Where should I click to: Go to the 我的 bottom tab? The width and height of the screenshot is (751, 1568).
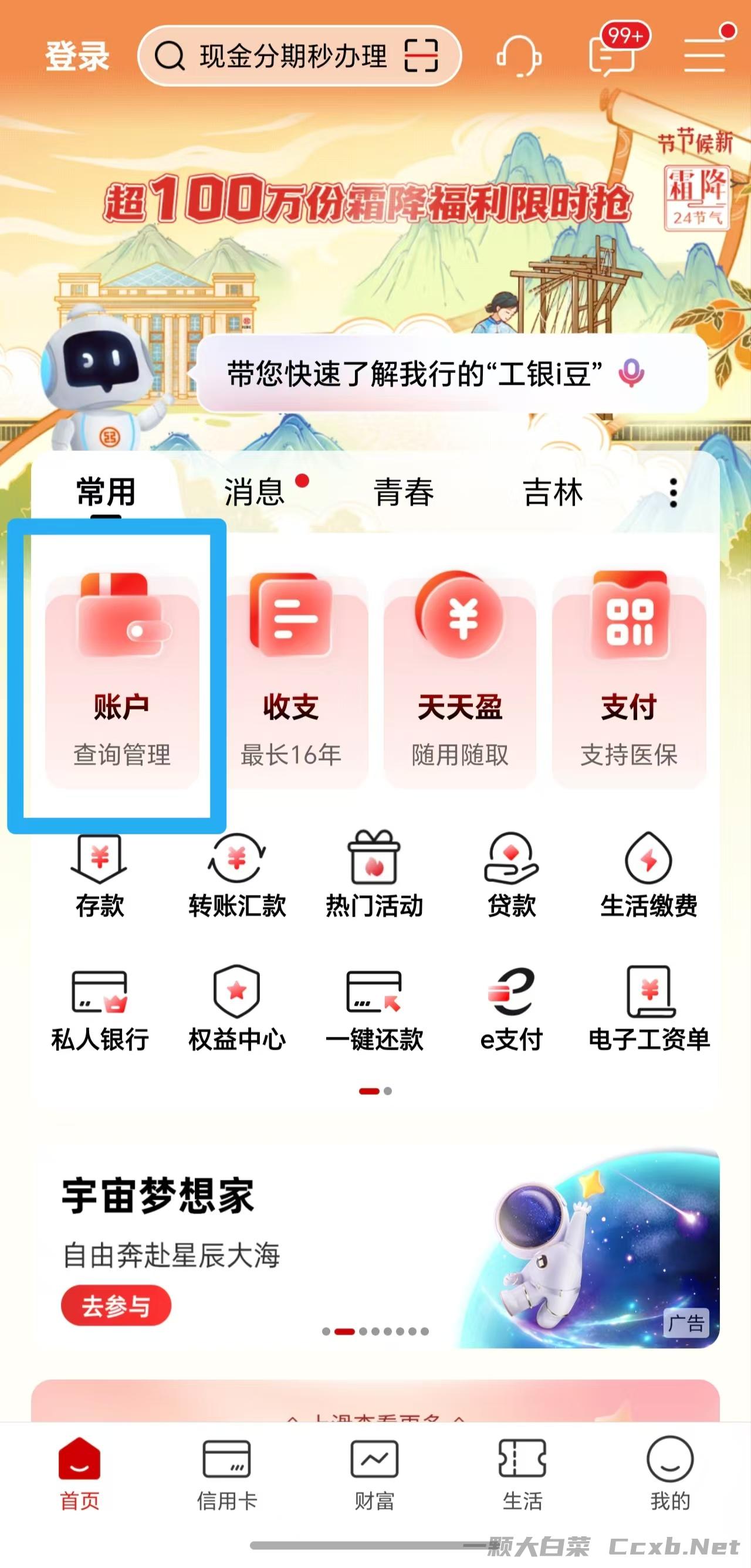click(670, 1474)
